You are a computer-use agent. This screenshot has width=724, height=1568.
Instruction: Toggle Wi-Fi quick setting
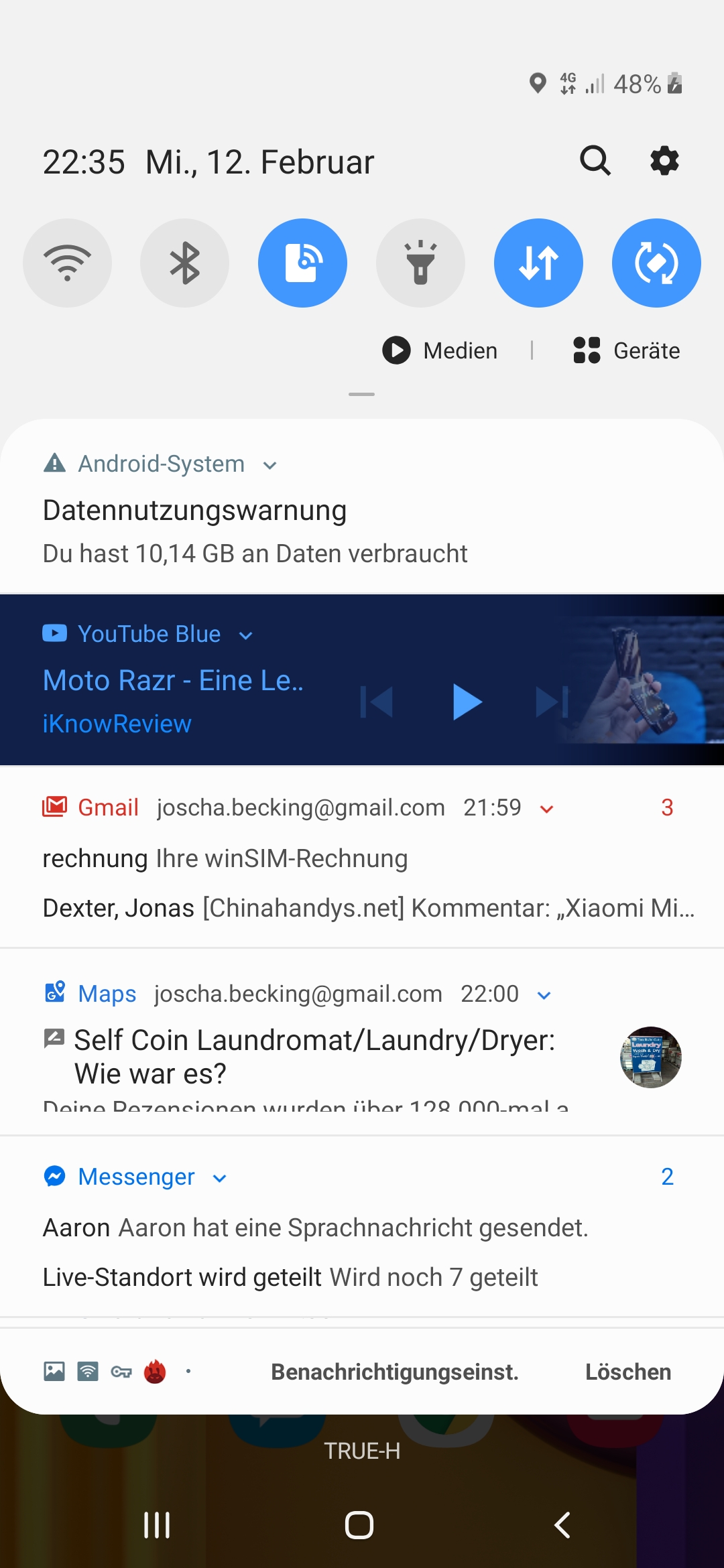(x=67, y=263)
